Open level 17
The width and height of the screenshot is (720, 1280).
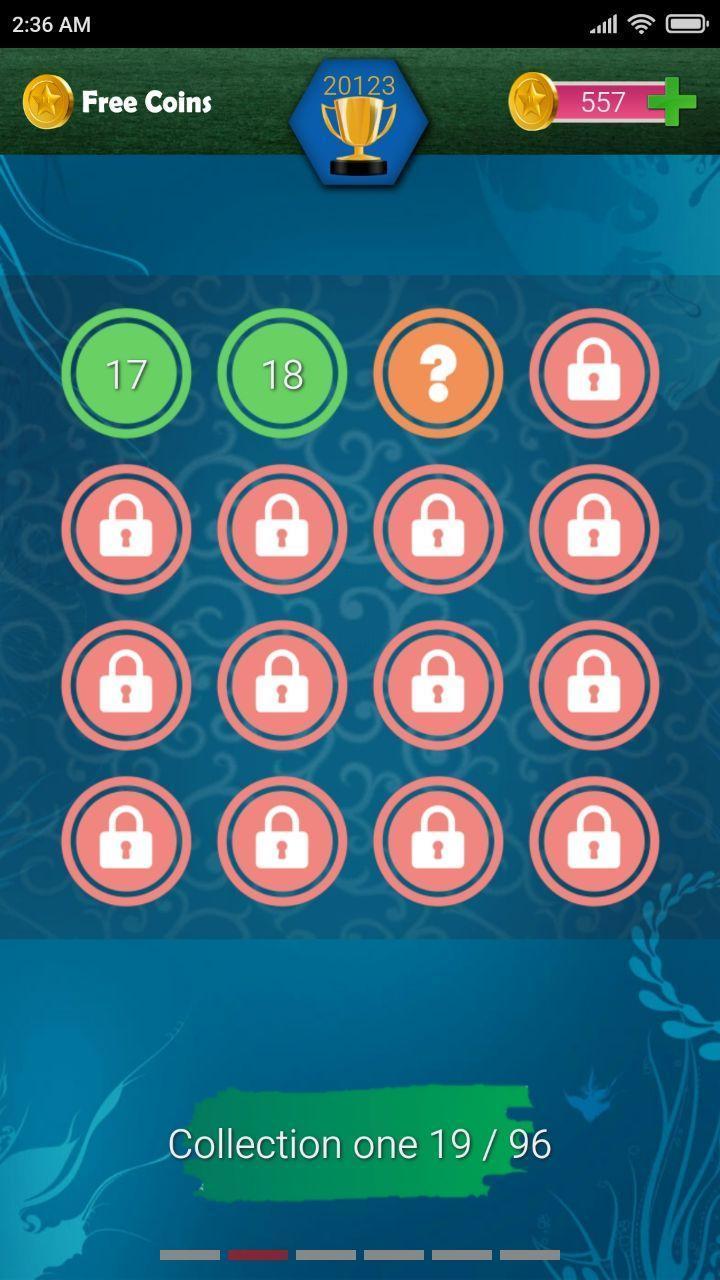pyautogui.click(x=126, y=374)
